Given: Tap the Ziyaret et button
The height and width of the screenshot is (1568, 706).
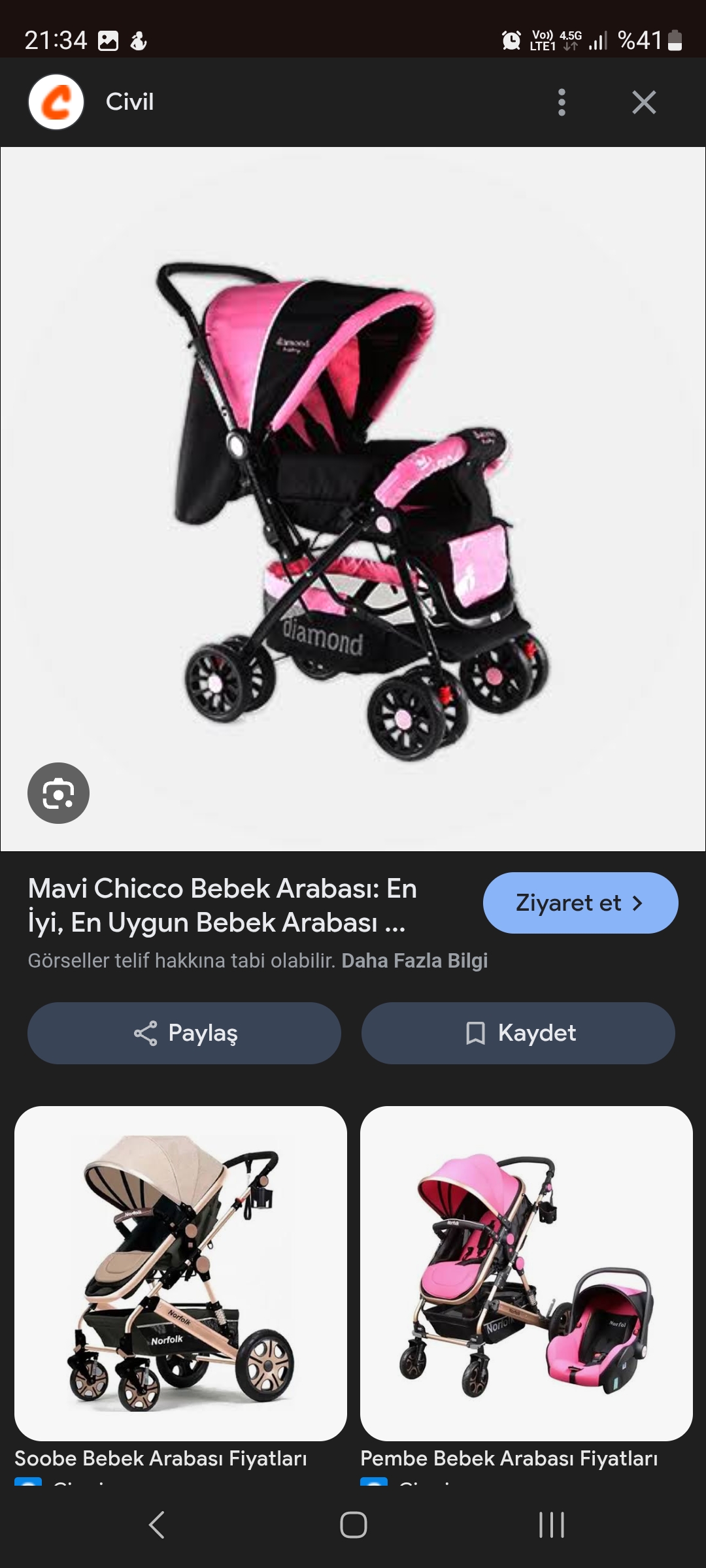Looking at the screenshot, I should point(580,903).
